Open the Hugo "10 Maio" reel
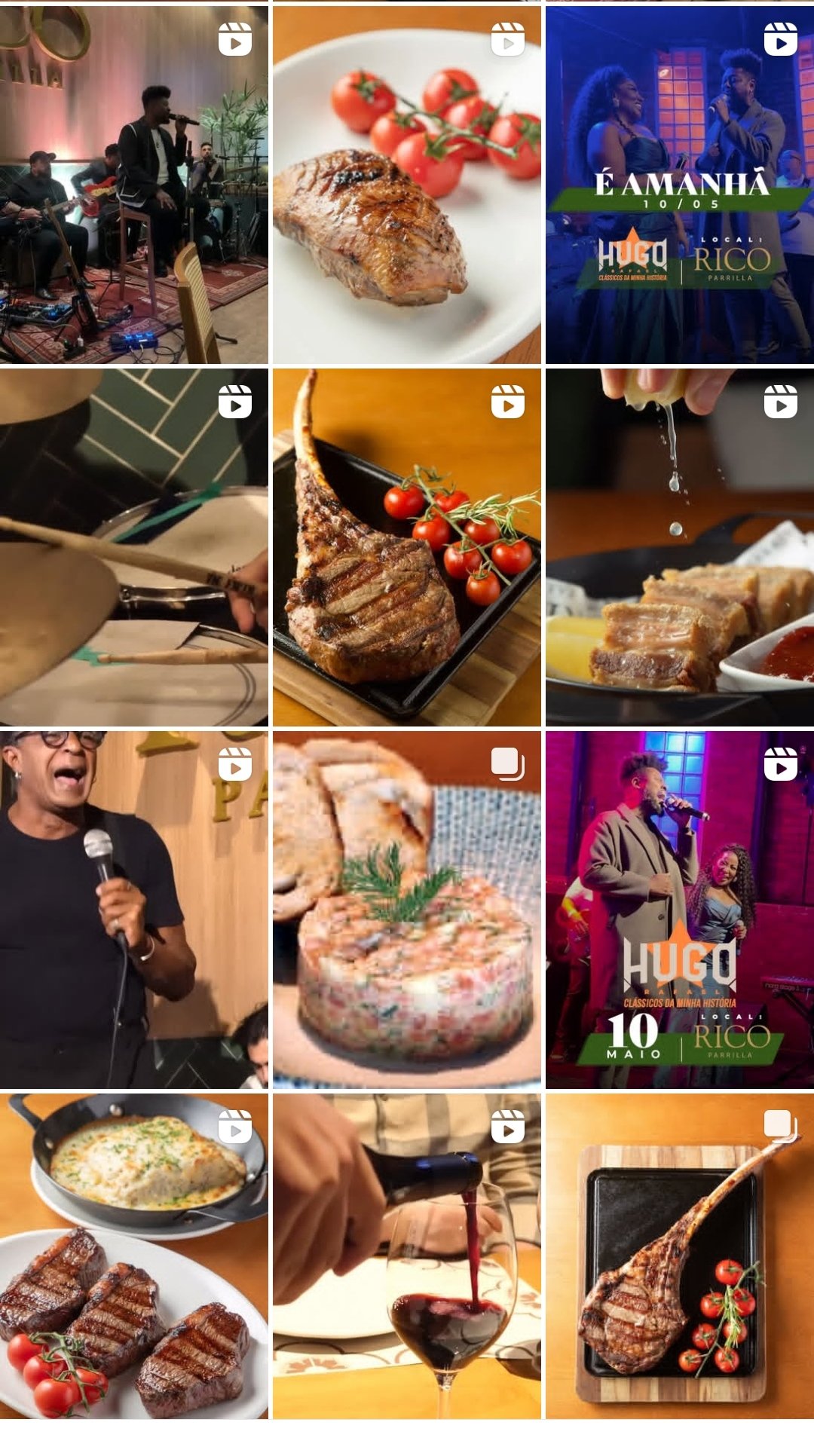814x1456 pixels. pyautogui.click(x=680, y=910)
